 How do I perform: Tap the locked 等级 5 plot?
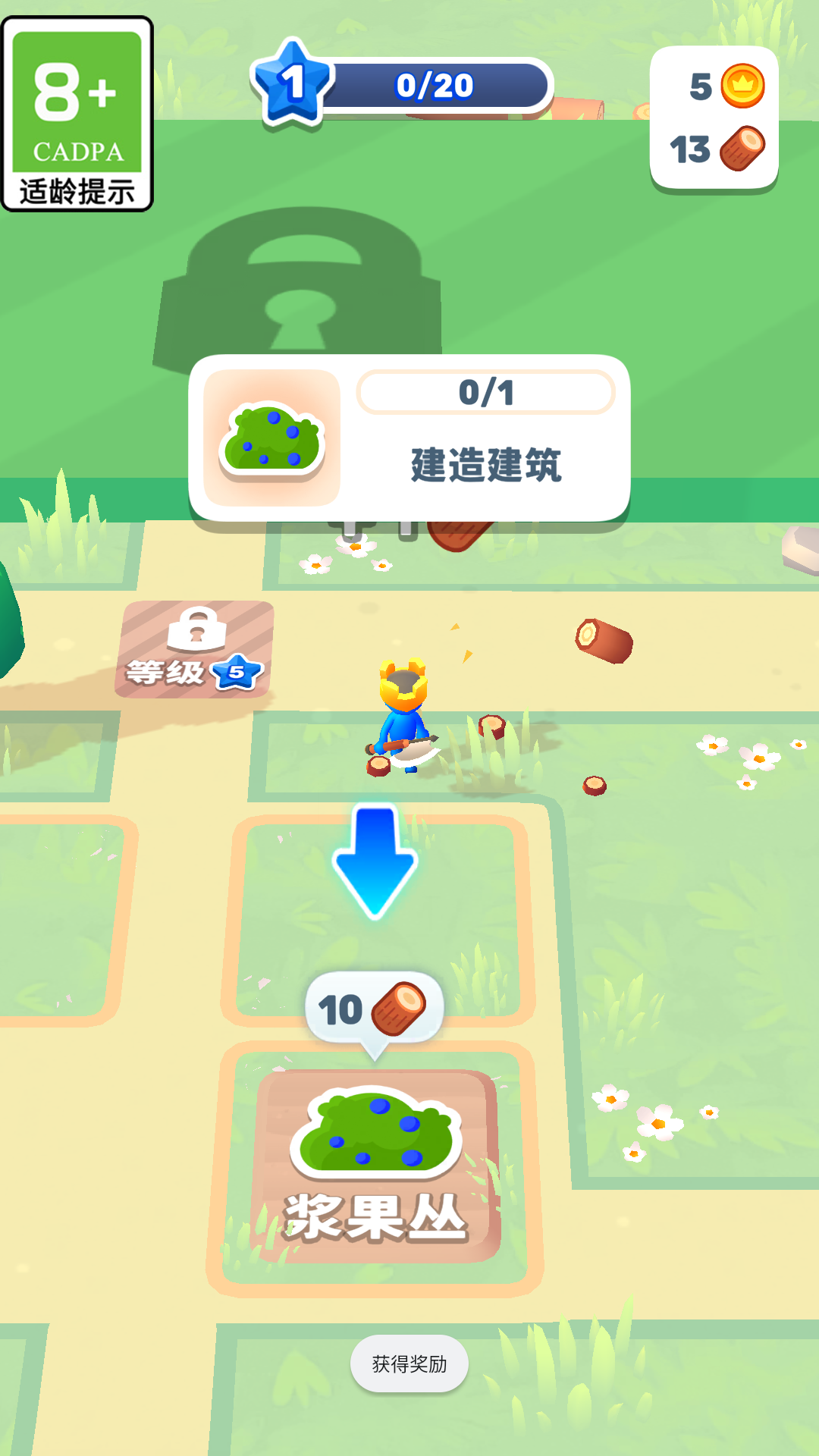194,648
